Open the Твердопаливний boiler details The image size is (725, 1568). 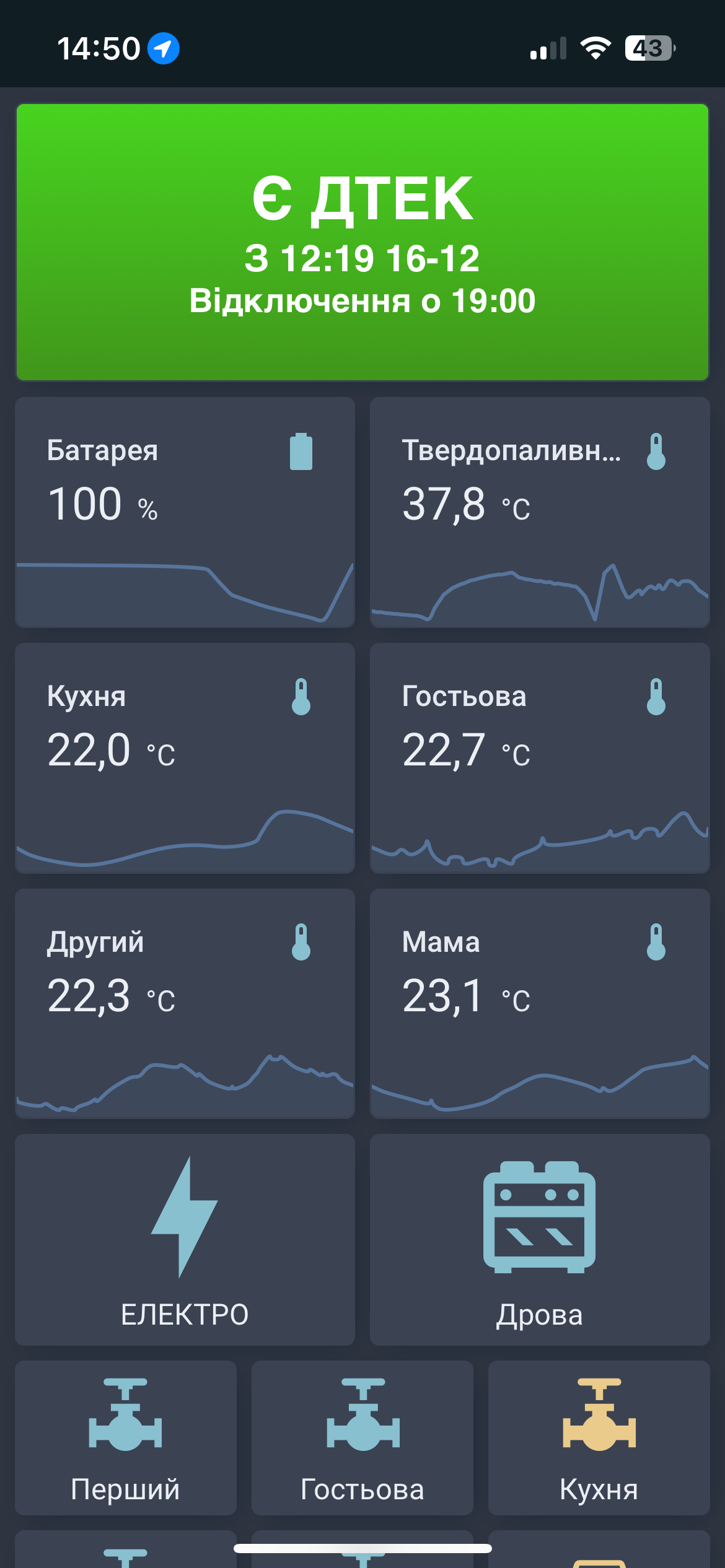click(538, 514)
